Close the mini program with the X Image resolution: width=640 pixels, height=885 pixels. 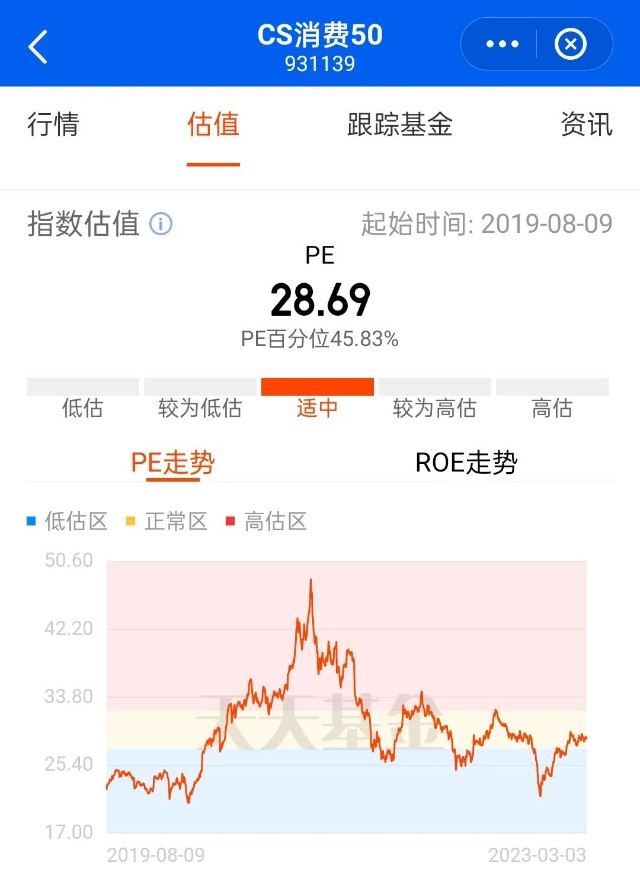[x=571, y=44]
